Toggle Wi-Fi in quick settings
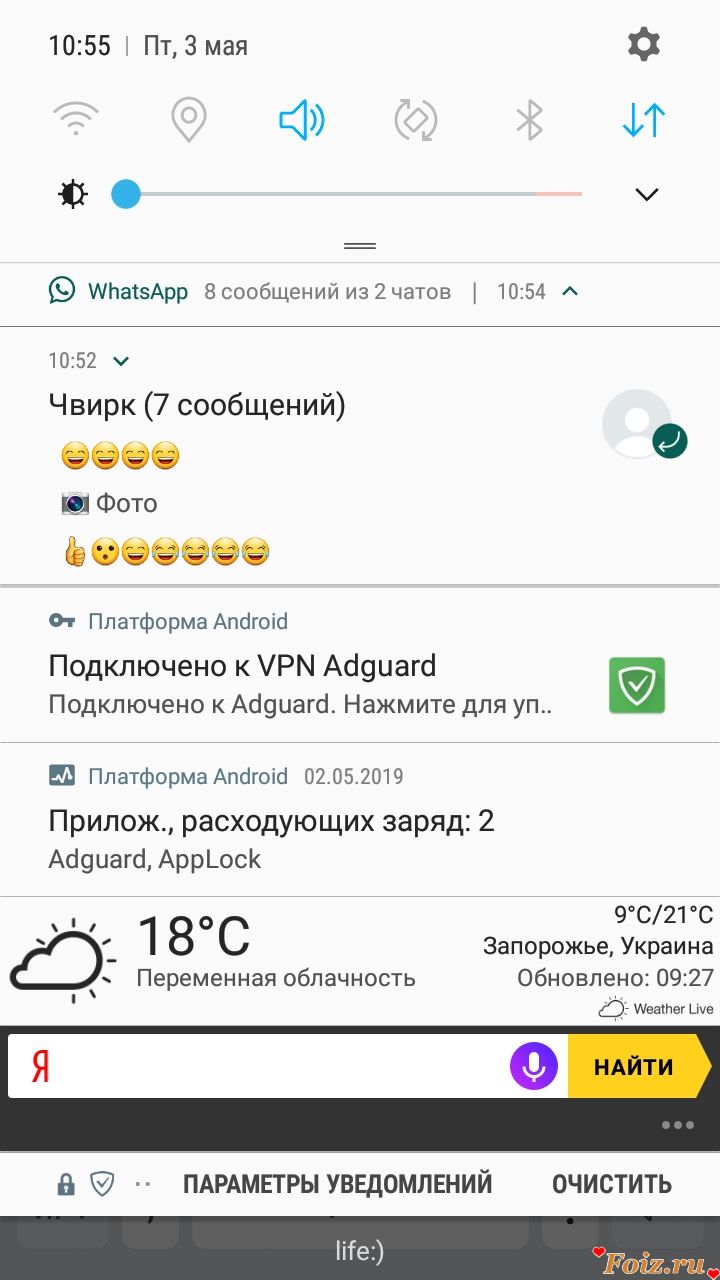This screenshot has width=720, height=1280. (x=75, y=120)
